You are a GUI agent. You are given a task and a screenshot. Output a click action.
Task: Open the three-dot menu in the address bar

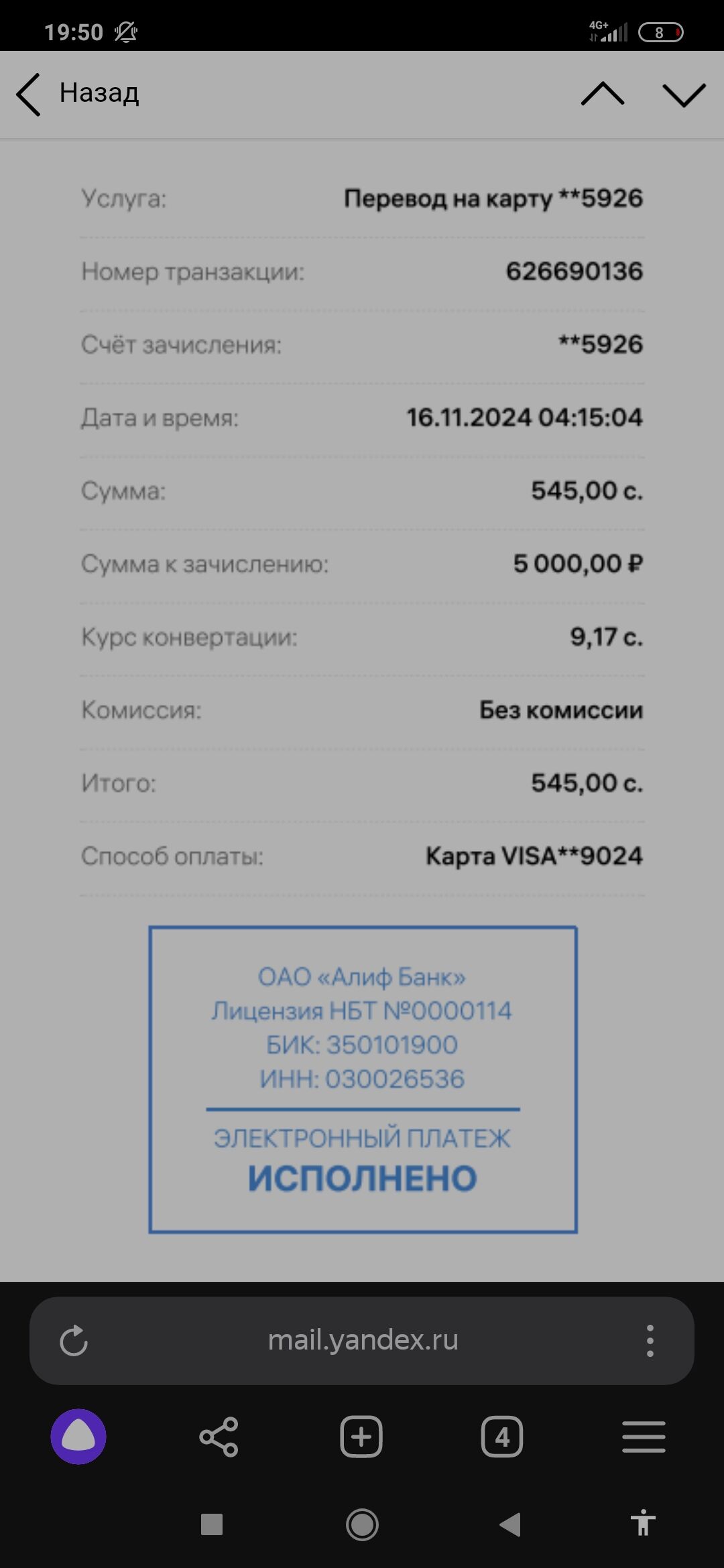pyautogui.click(x=650, y=1341)
